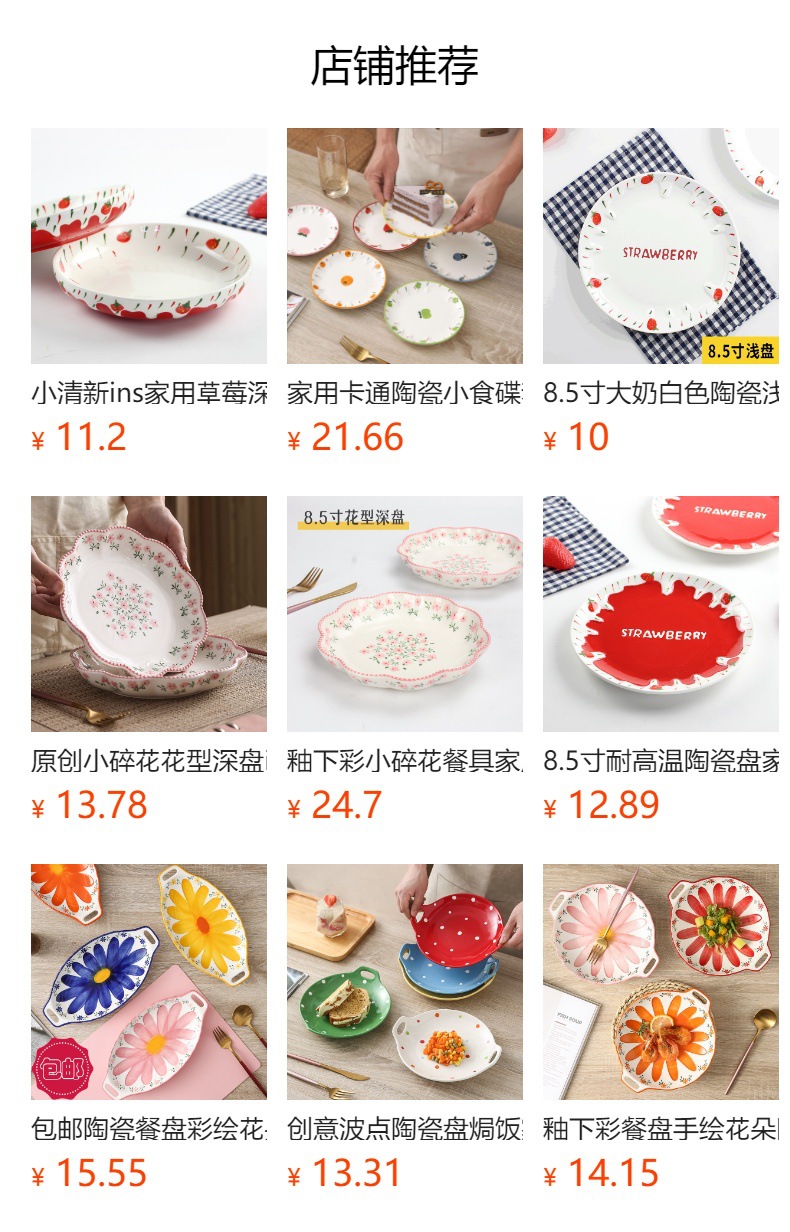The image size is (790, 1232).
Task: View the 8.5寸耐高温陶瓷盘 red strawberry plate
Action: [x=661, y=614]
